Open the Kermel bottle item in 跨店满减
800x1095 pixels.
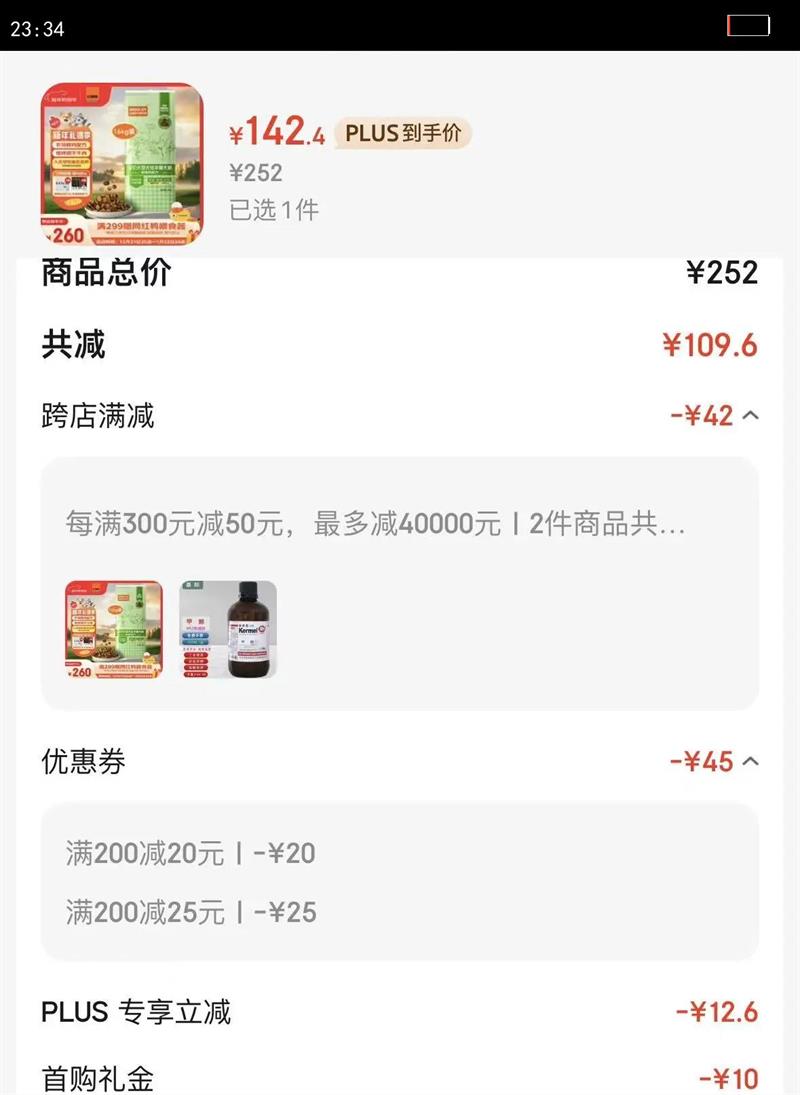tap(228, 631)
